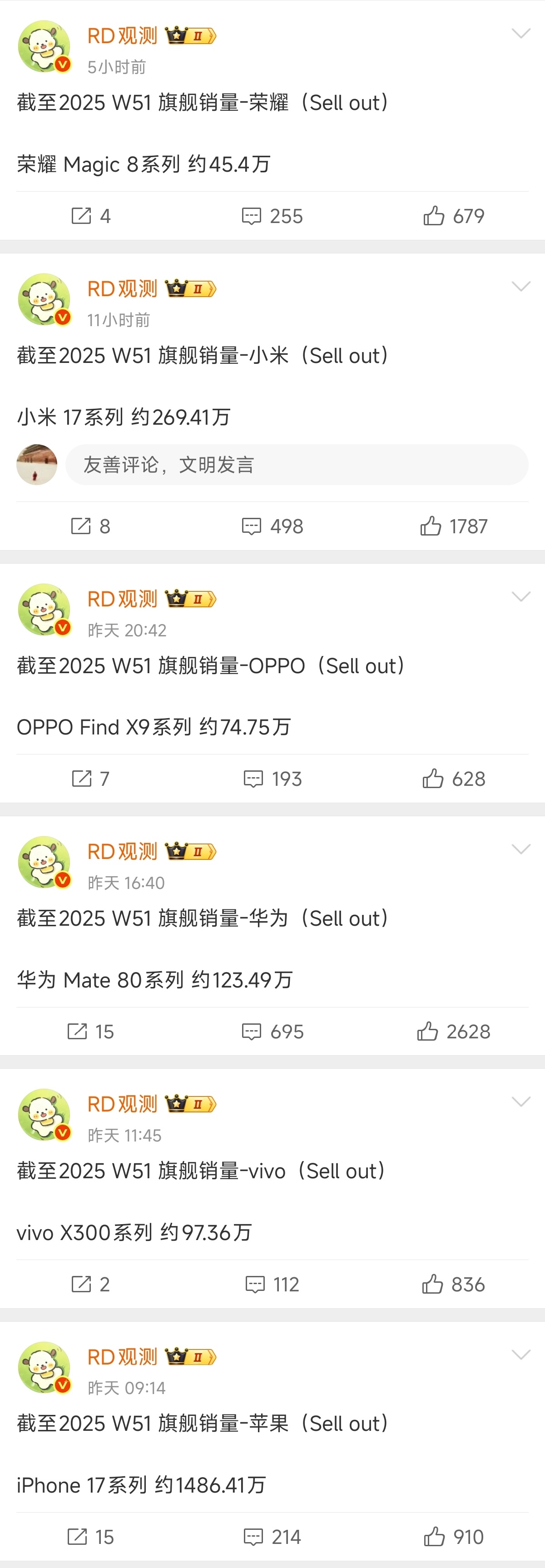This screenshot has height=1568, width=545.
Task: Like the iPhone 17 post
Action: point(434,1536)
